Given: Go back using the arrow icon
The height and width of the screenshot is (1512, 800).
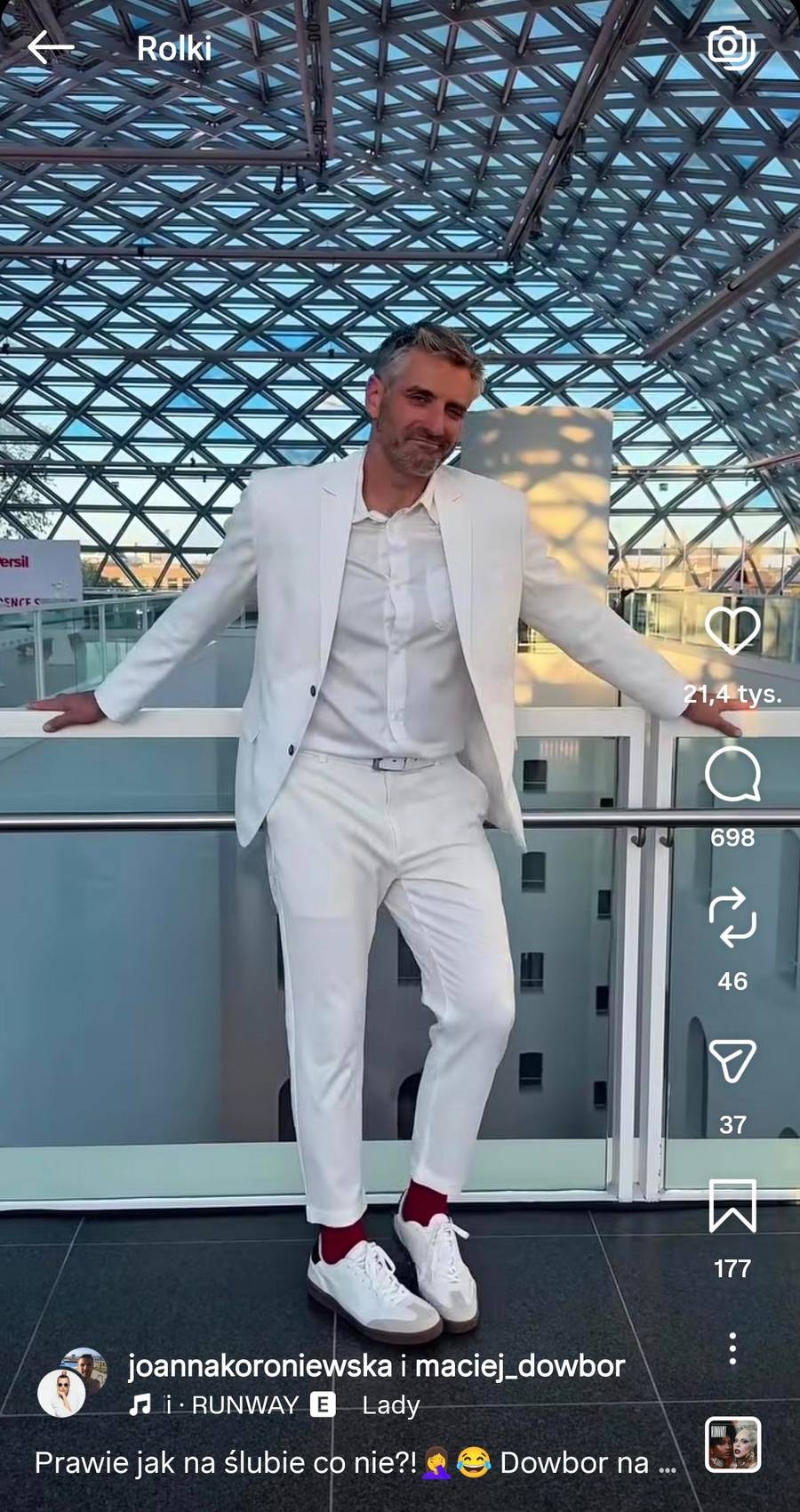Looking at the screenshot, I should click(51, 47).
